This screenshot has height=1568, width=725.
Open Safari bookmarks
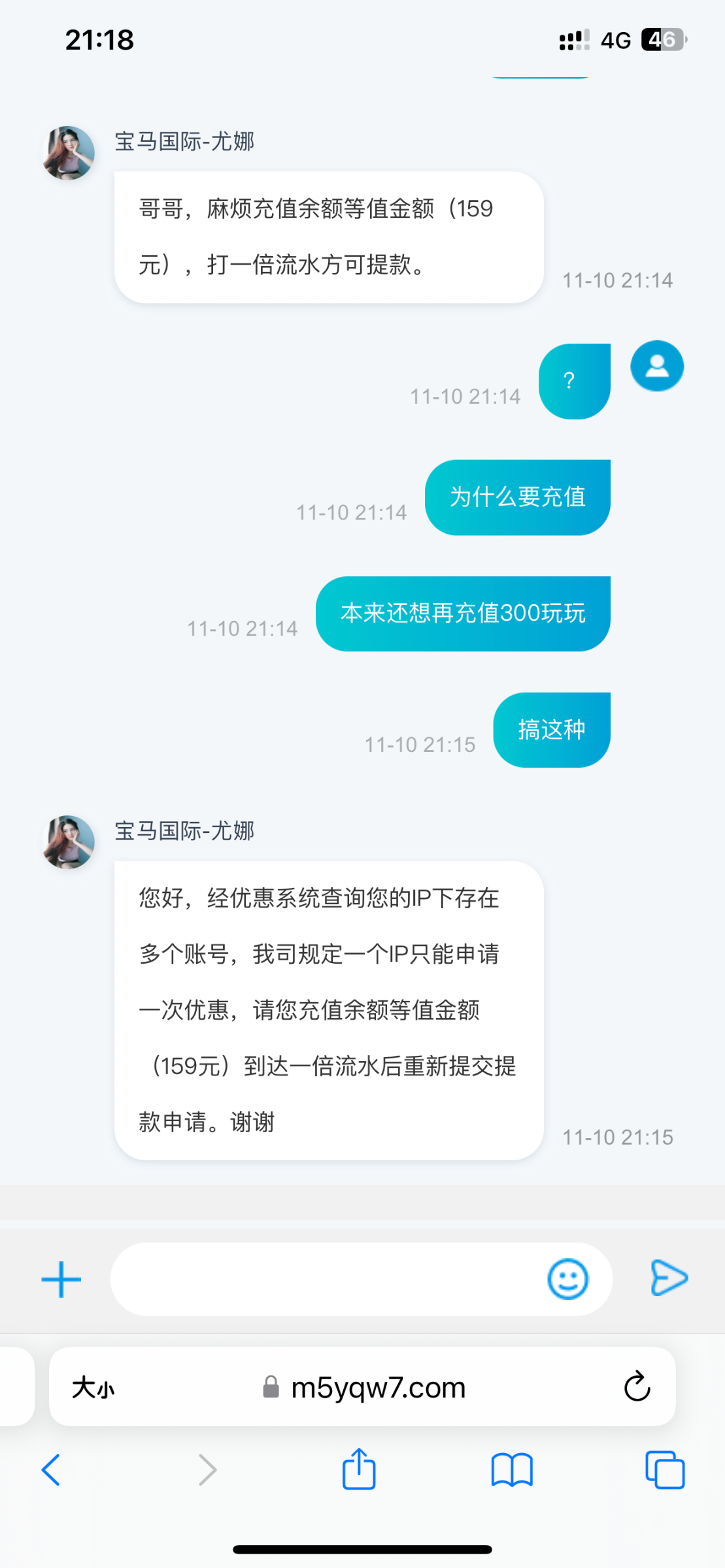point(512,1470)
